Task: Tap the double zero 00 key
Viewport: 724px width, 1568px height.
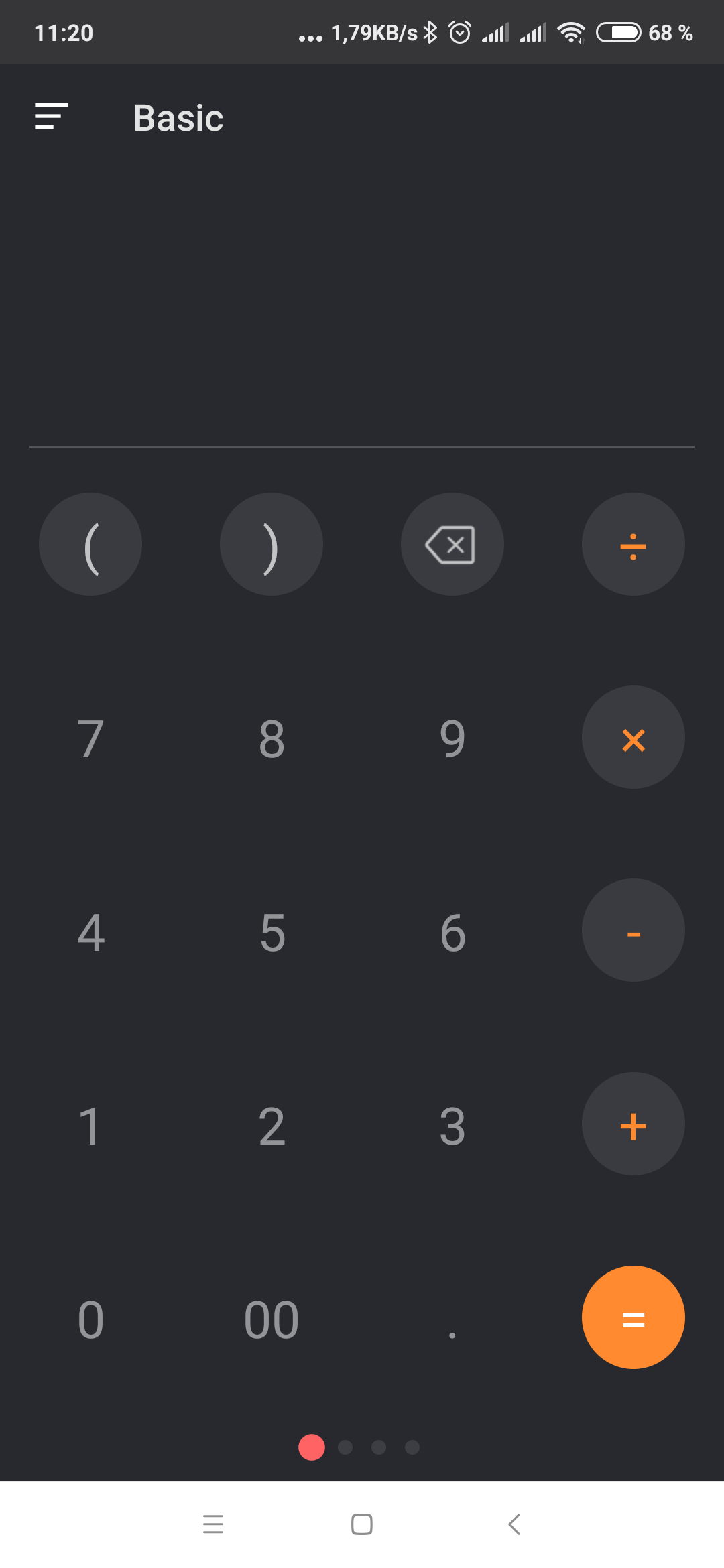Action: [271, 1319]
